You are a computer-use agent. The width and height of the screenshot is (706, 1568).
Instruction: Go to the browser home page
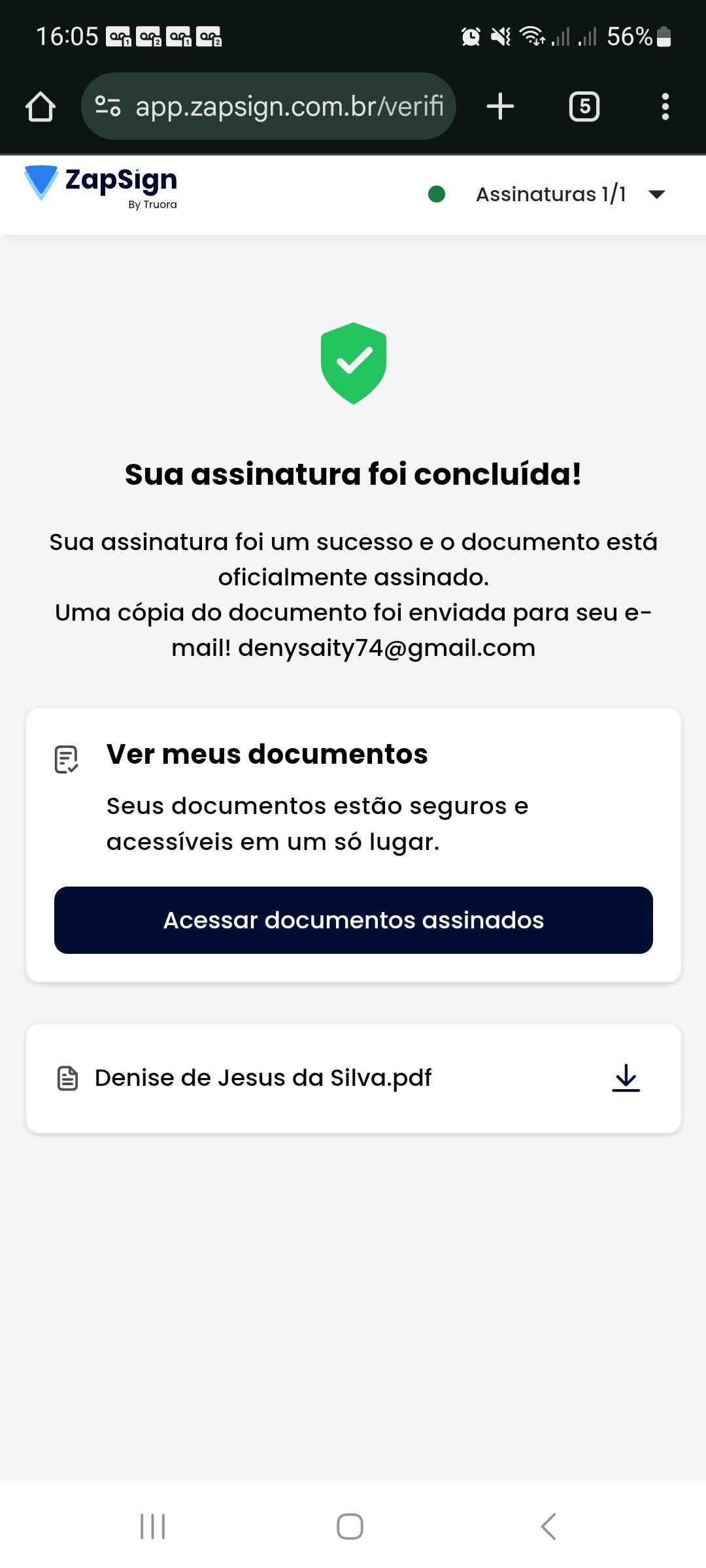click(41, 106)
